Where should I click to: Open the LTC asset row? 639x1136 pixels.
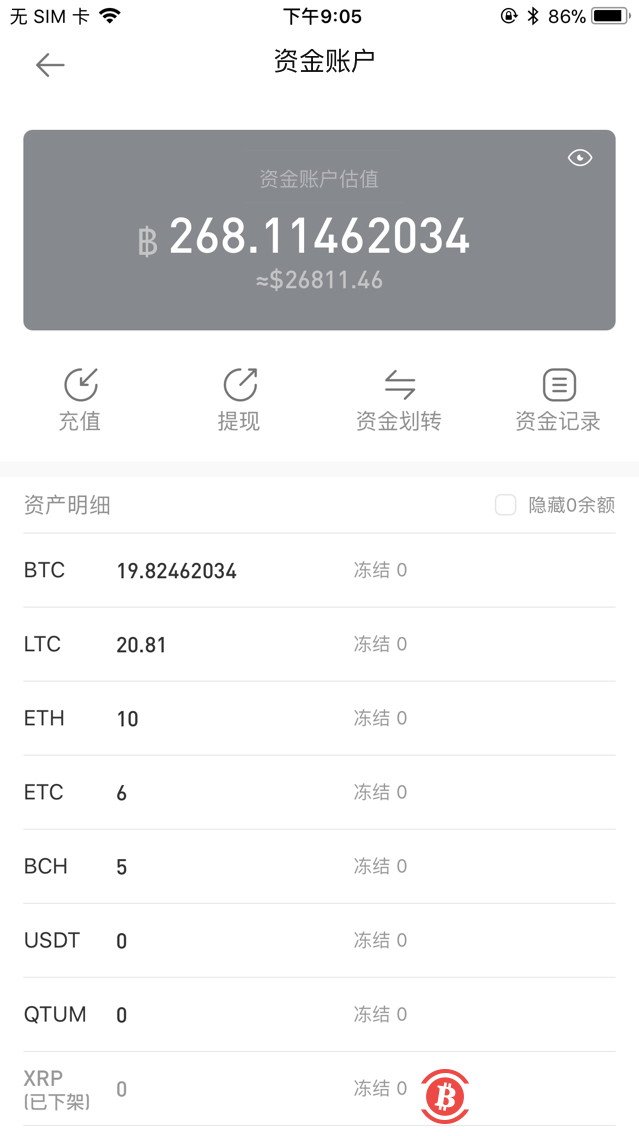319,644
